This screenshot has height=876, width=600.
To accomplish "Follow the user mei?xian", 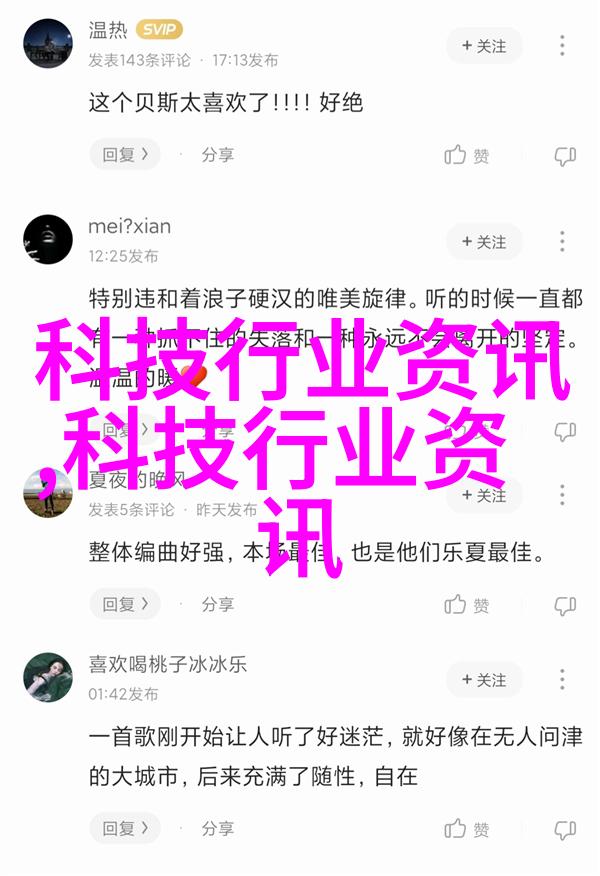I will tap(484, 242).
